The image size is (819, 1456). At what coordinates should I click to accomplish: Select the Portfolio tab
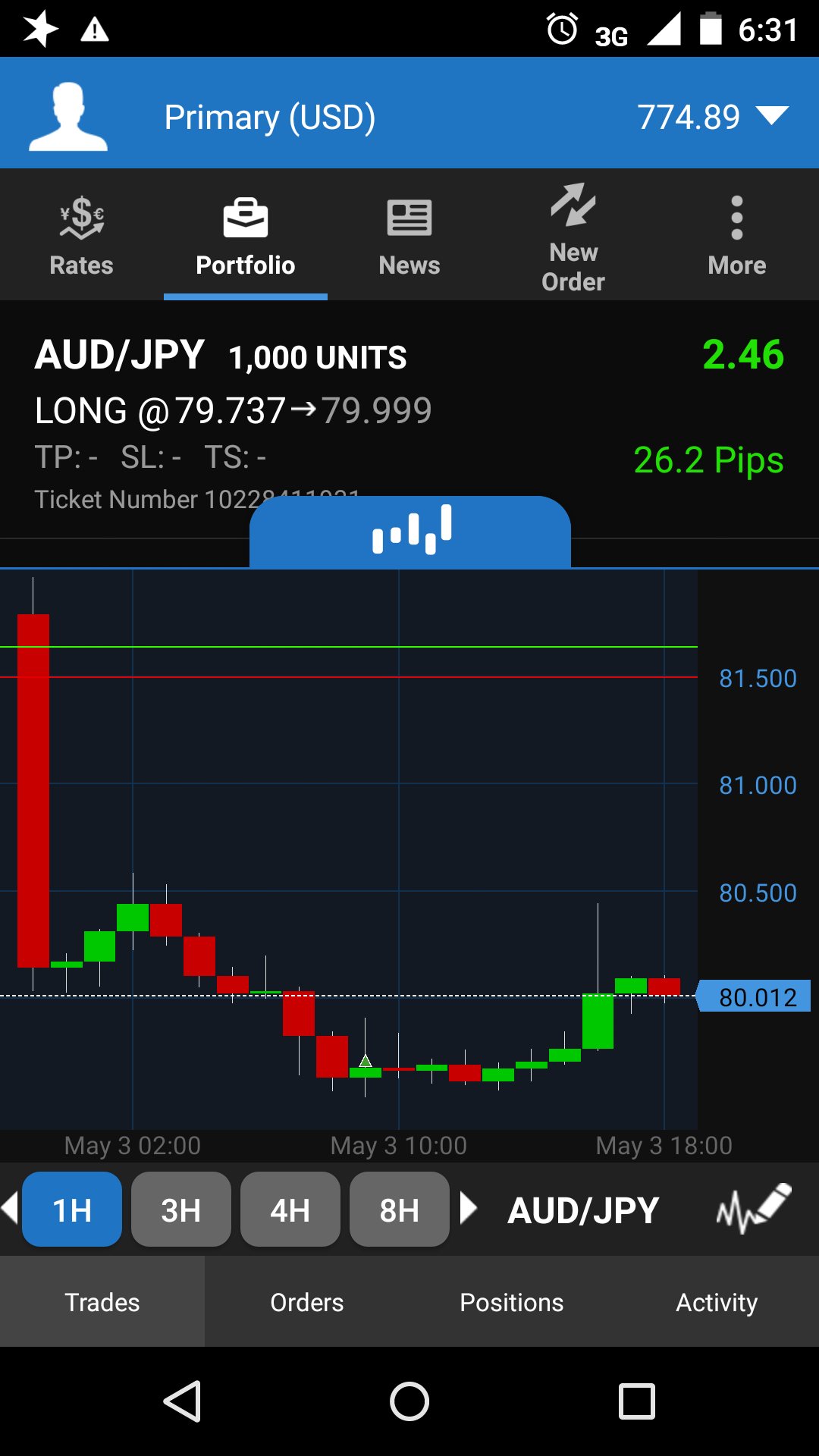(x=245, y=235)
